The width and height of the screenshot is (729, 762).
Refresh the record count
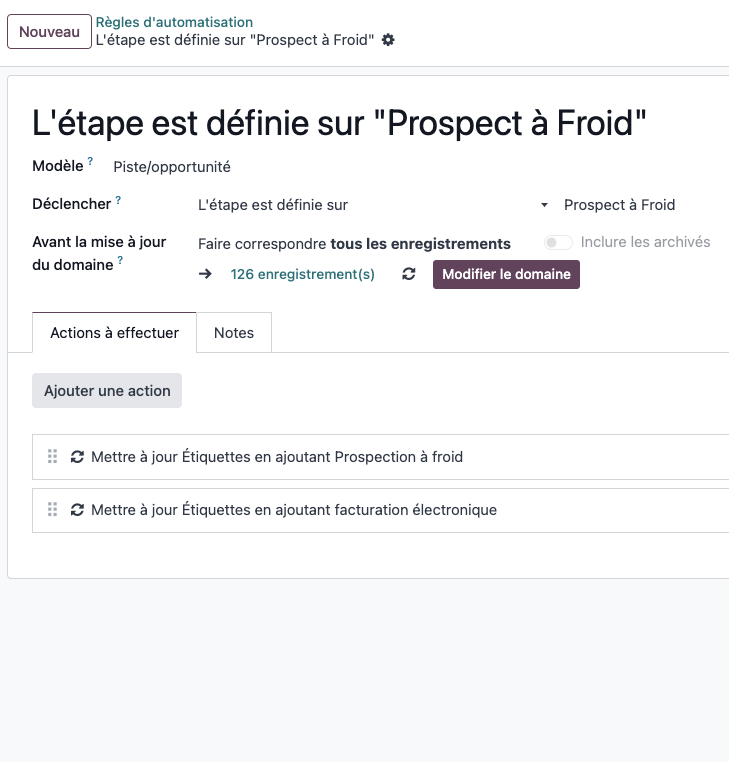408,274
